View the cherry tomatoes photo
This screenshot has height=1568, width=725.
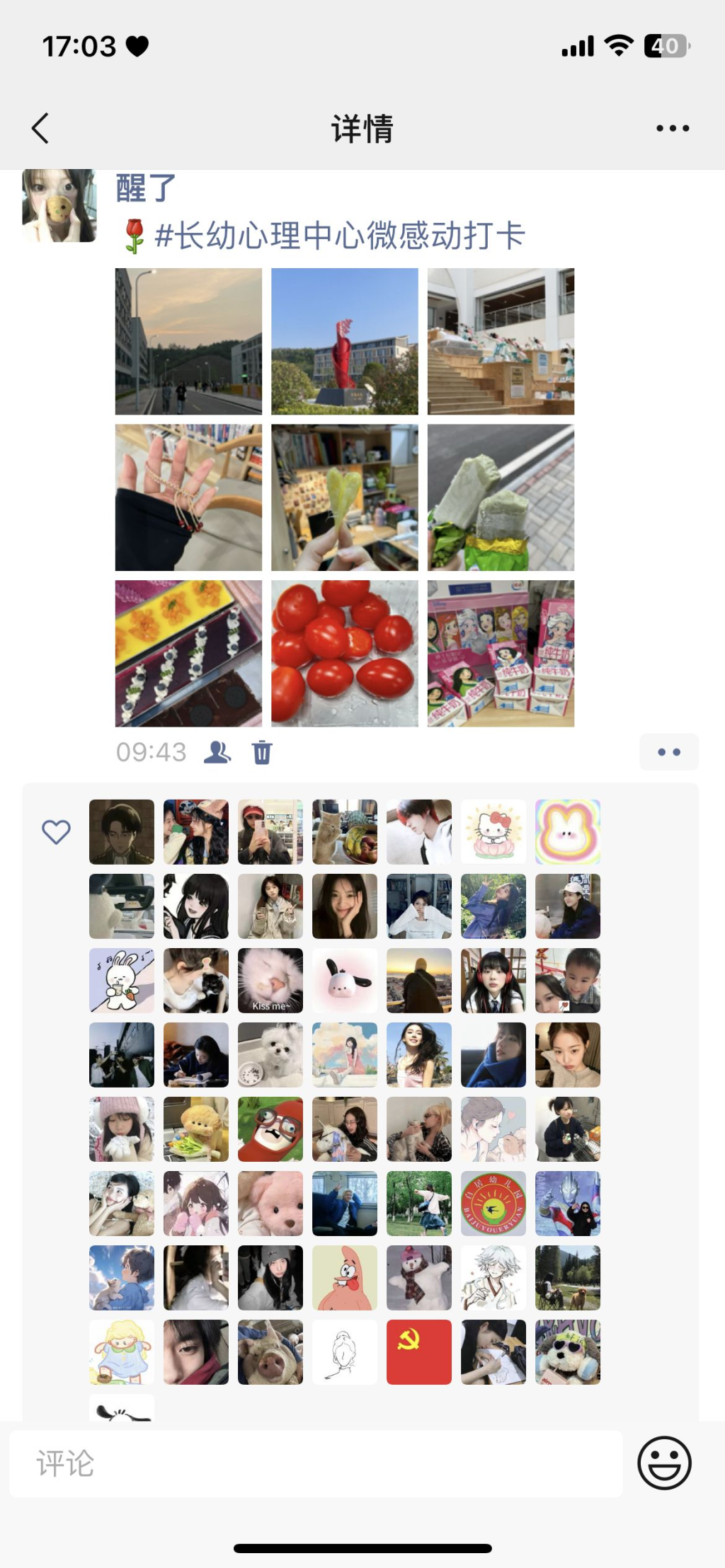coord(345,654)
